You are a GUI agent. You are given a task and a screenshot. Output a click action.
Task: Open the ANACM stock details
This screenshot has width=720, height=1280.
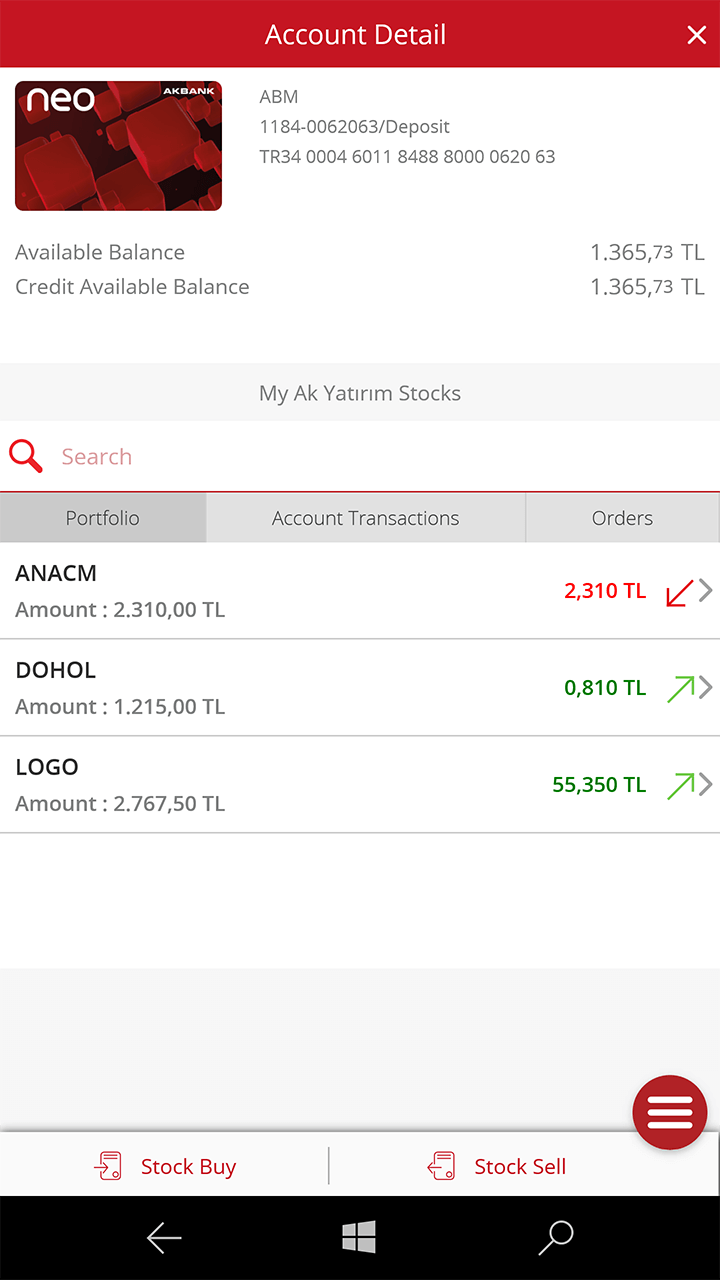click(x=360, y=591)
